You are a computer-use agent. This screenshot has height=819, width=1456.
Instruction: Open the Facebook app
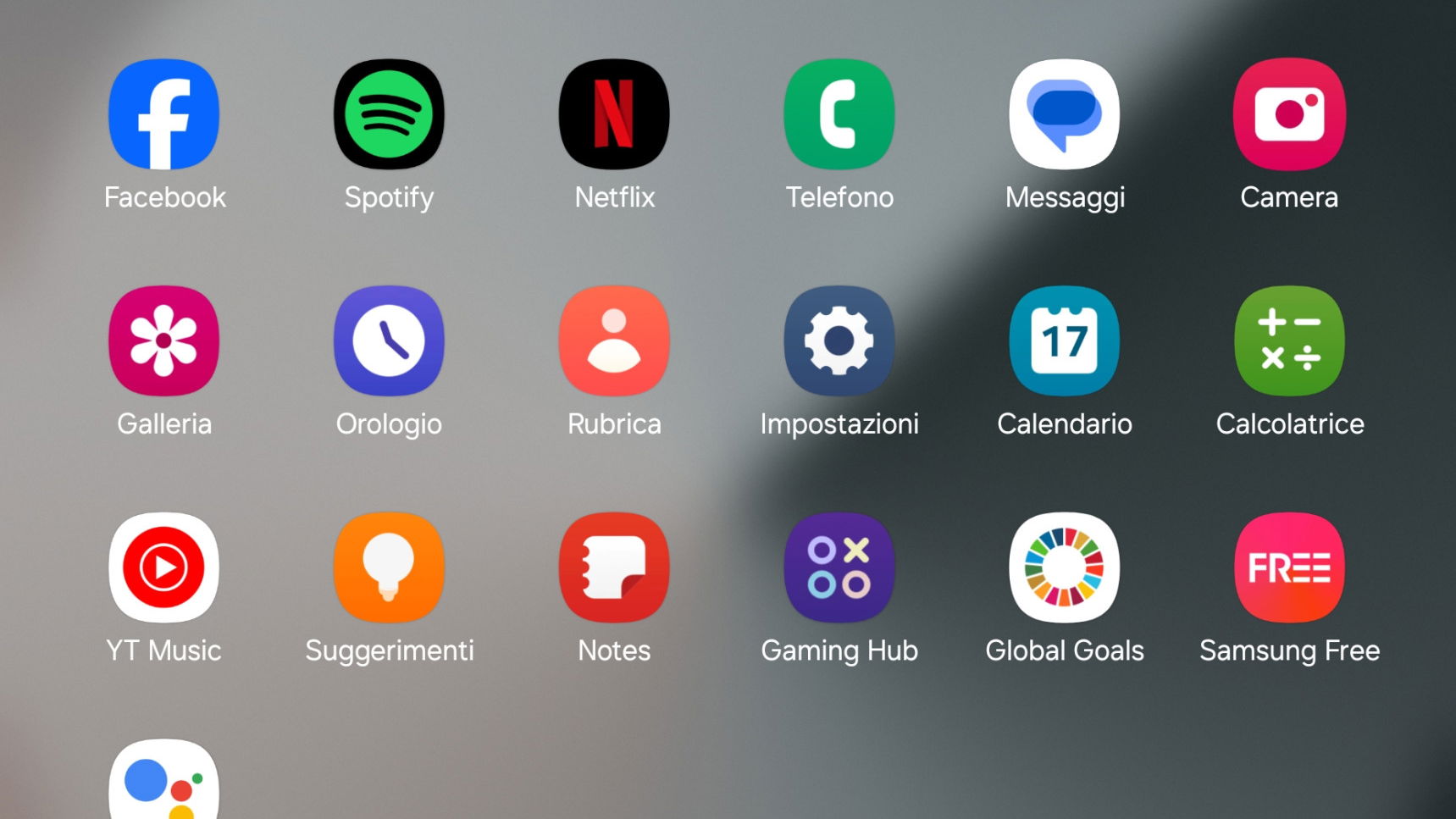pos(163,114)
